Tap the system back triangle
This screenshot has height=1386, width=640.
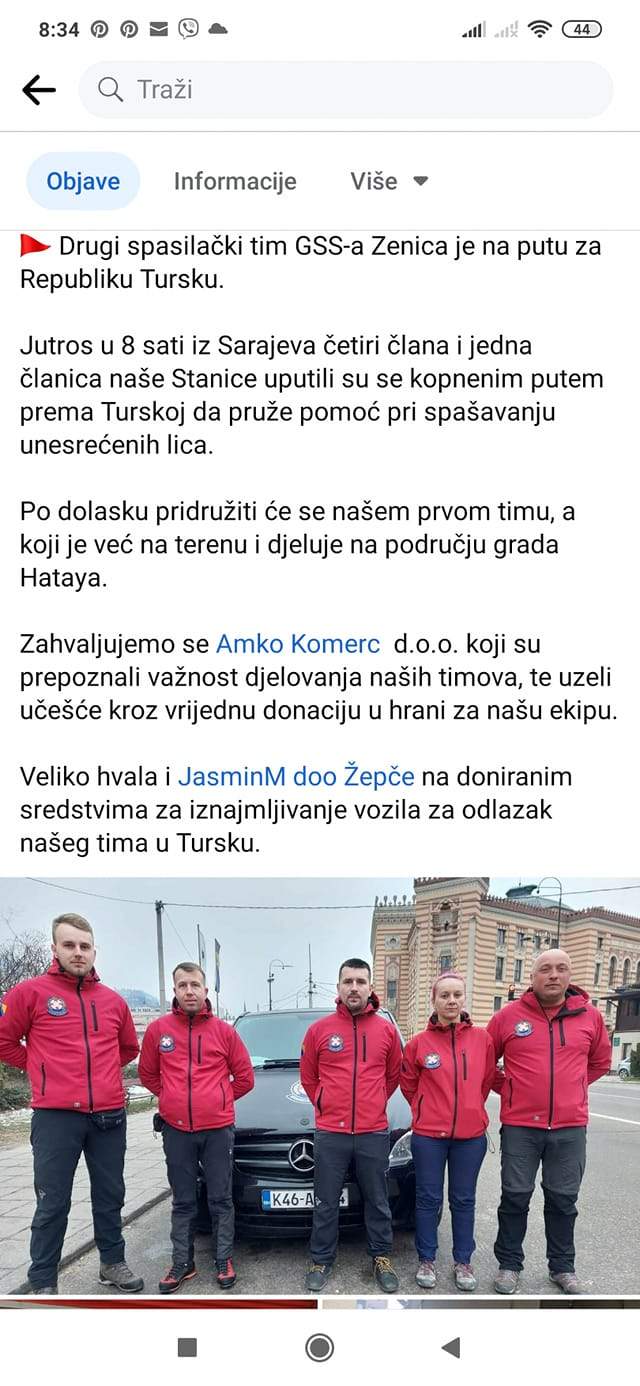pos(451,1347)
